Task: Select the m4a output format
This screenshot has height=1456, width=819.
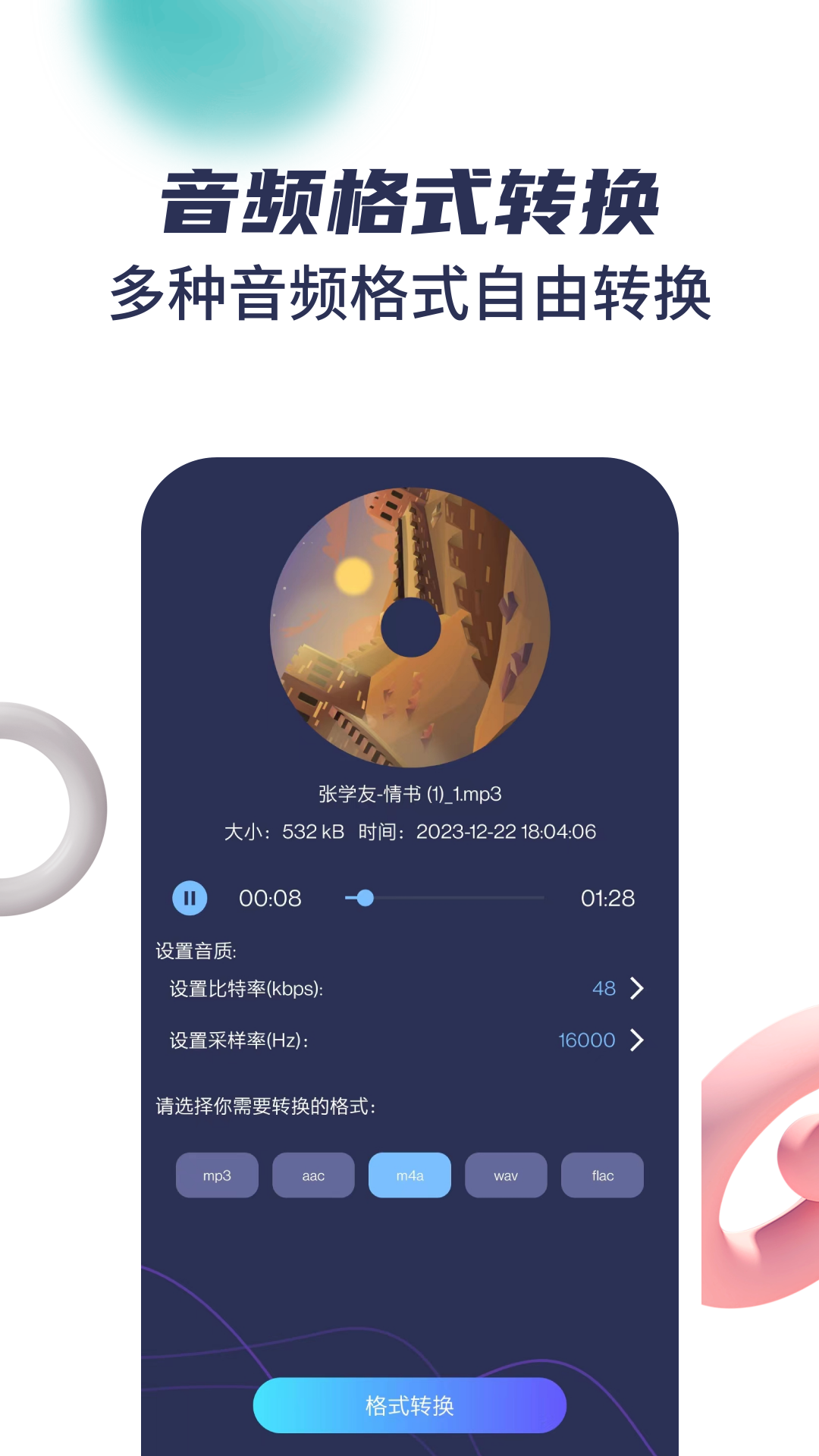Action: point(409,1175)
